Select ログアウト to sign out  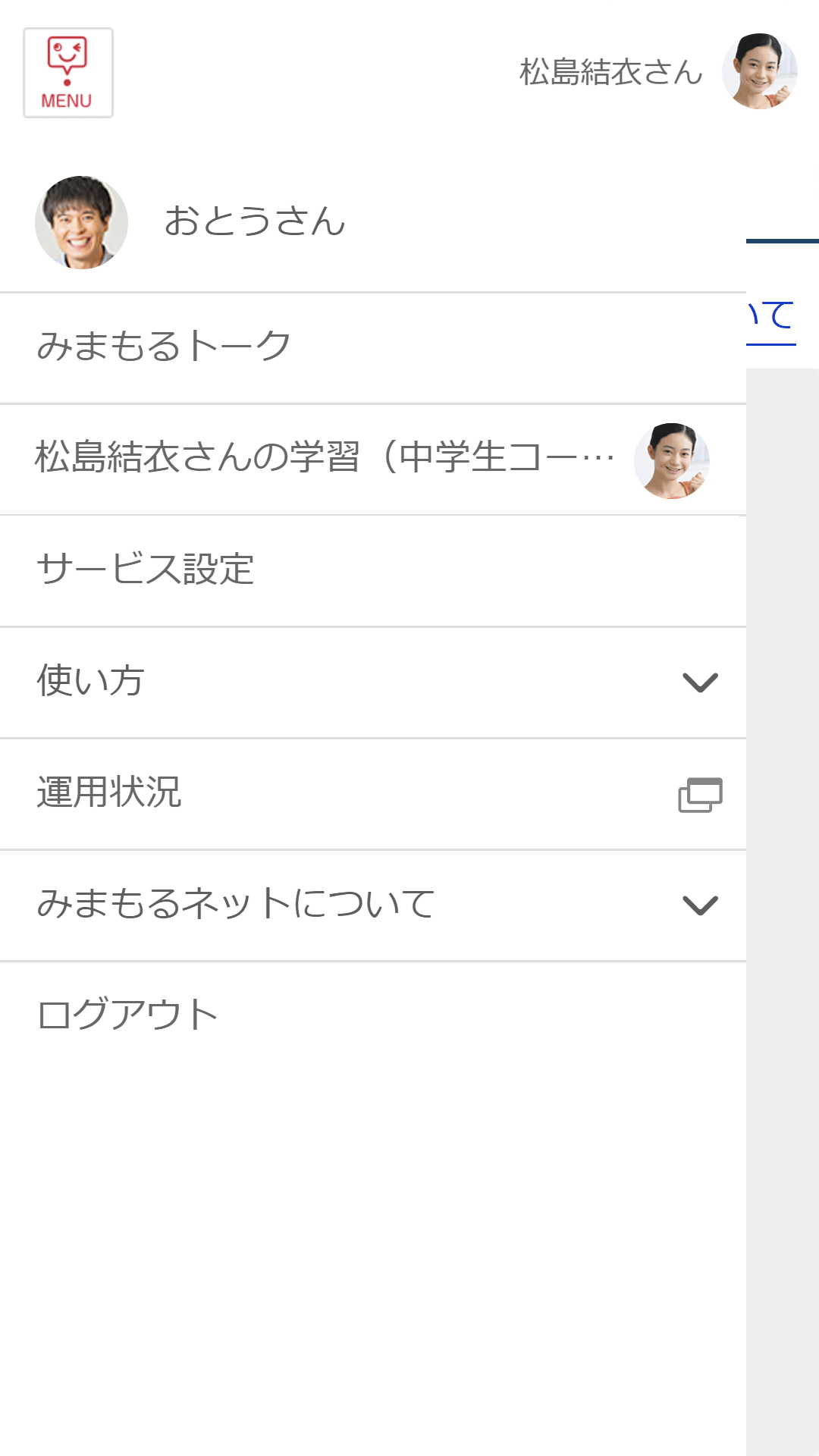[373, 1016]
